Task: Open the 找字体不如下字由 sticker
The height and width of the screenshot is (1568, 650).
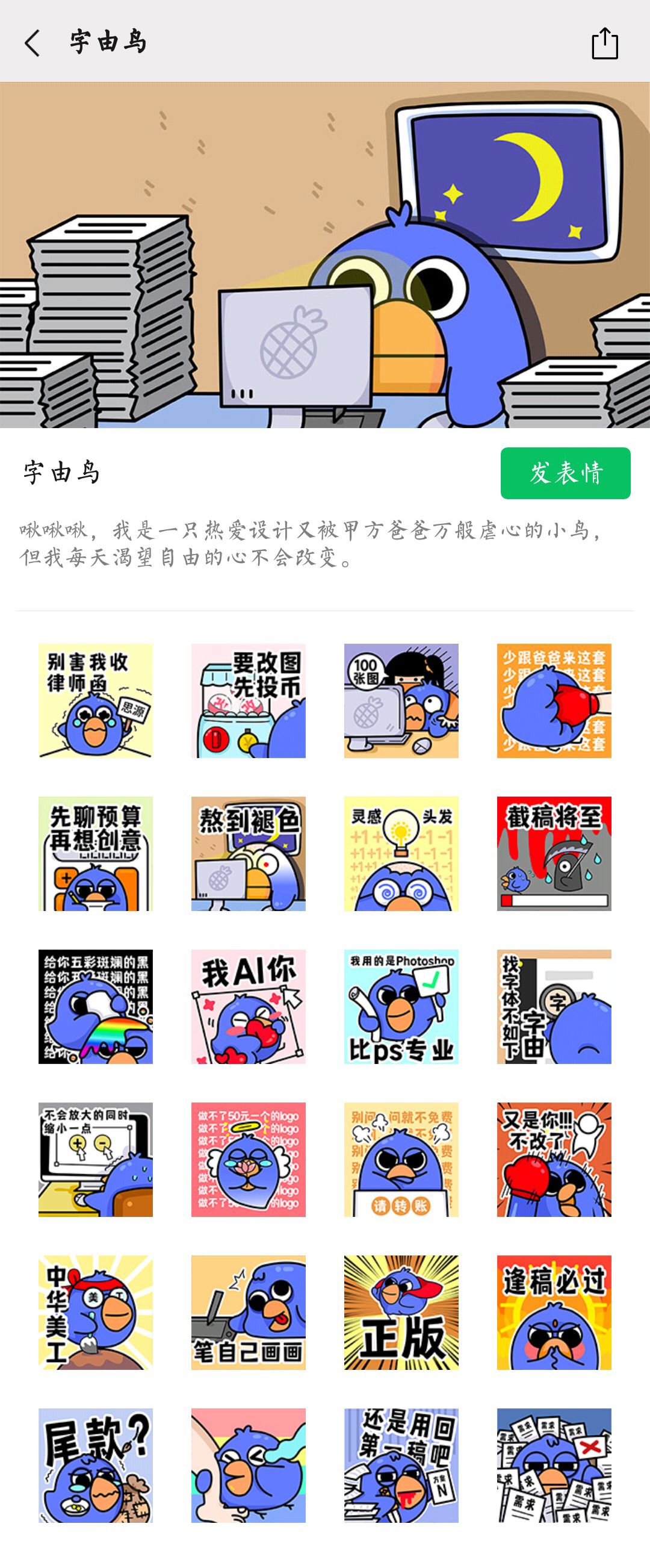Action: (554, 1006)
